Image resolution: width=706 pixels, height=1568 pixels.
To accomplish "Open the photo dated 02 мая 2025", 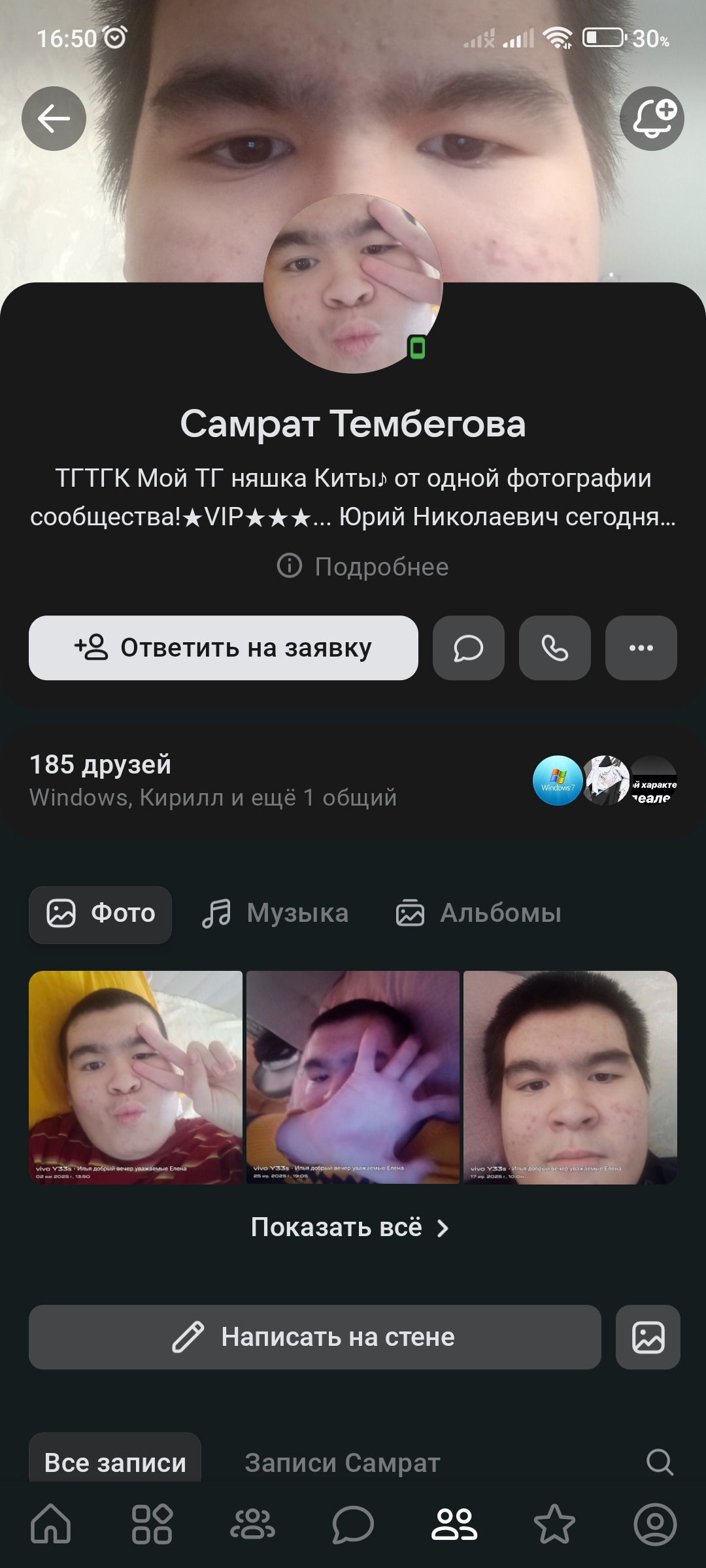I will pos(135,1077).
